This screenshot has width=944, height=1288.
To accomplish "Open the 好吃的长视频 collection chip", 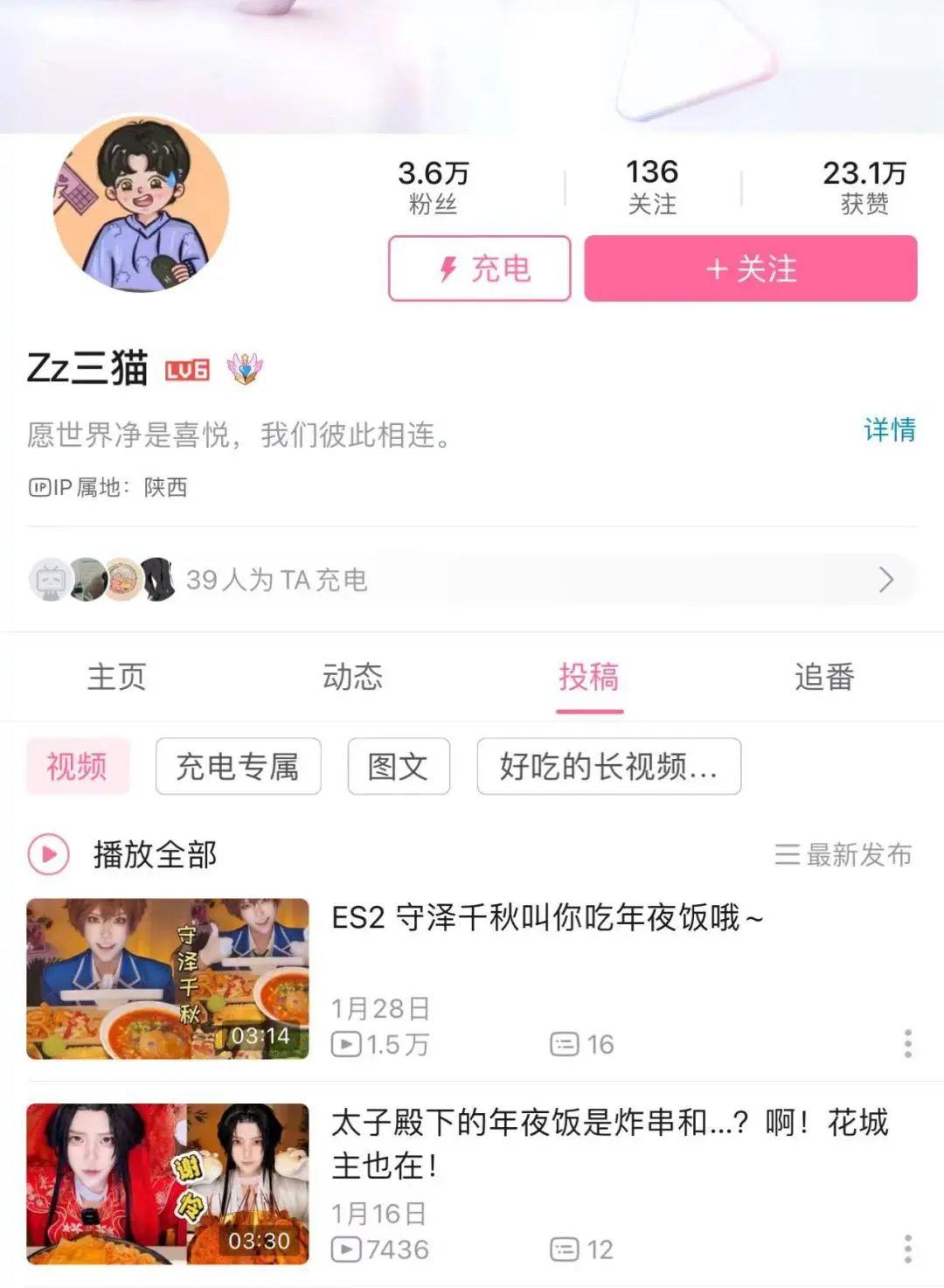I will coord(608,767).
